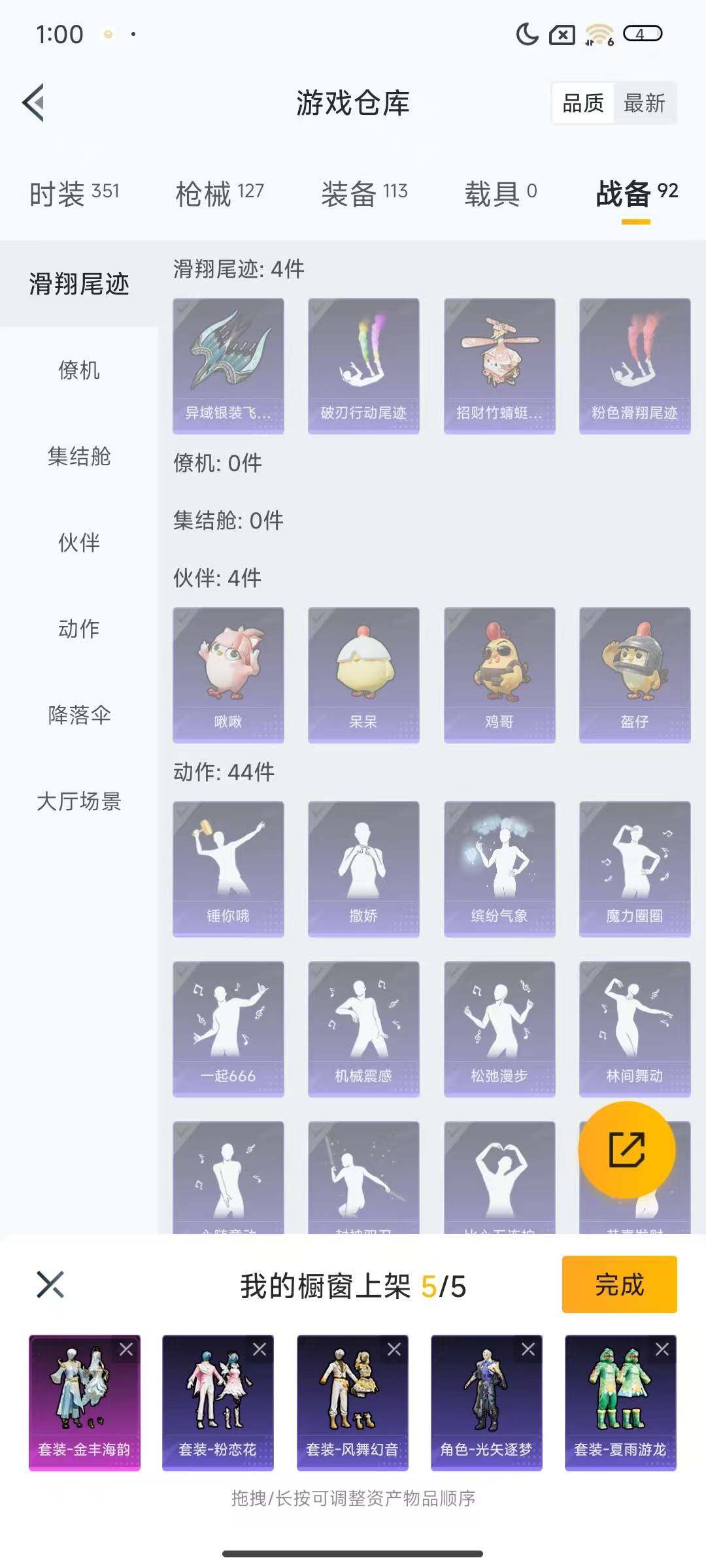This screenshot has height=1568, width=706.
Task: Choose the 粉色滑翔尾迹 item
Action: click(634, 366)
